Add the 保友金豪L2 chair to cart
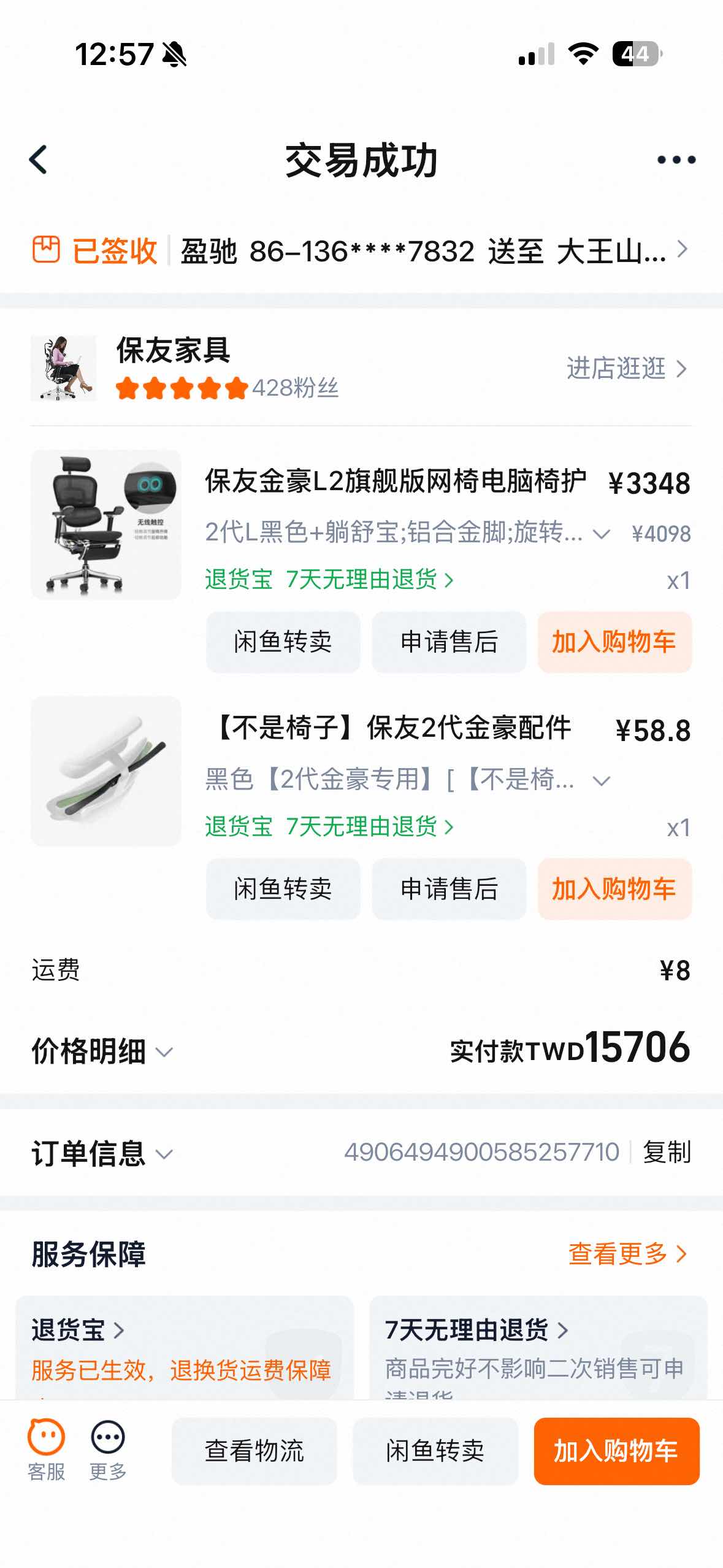 614,642
